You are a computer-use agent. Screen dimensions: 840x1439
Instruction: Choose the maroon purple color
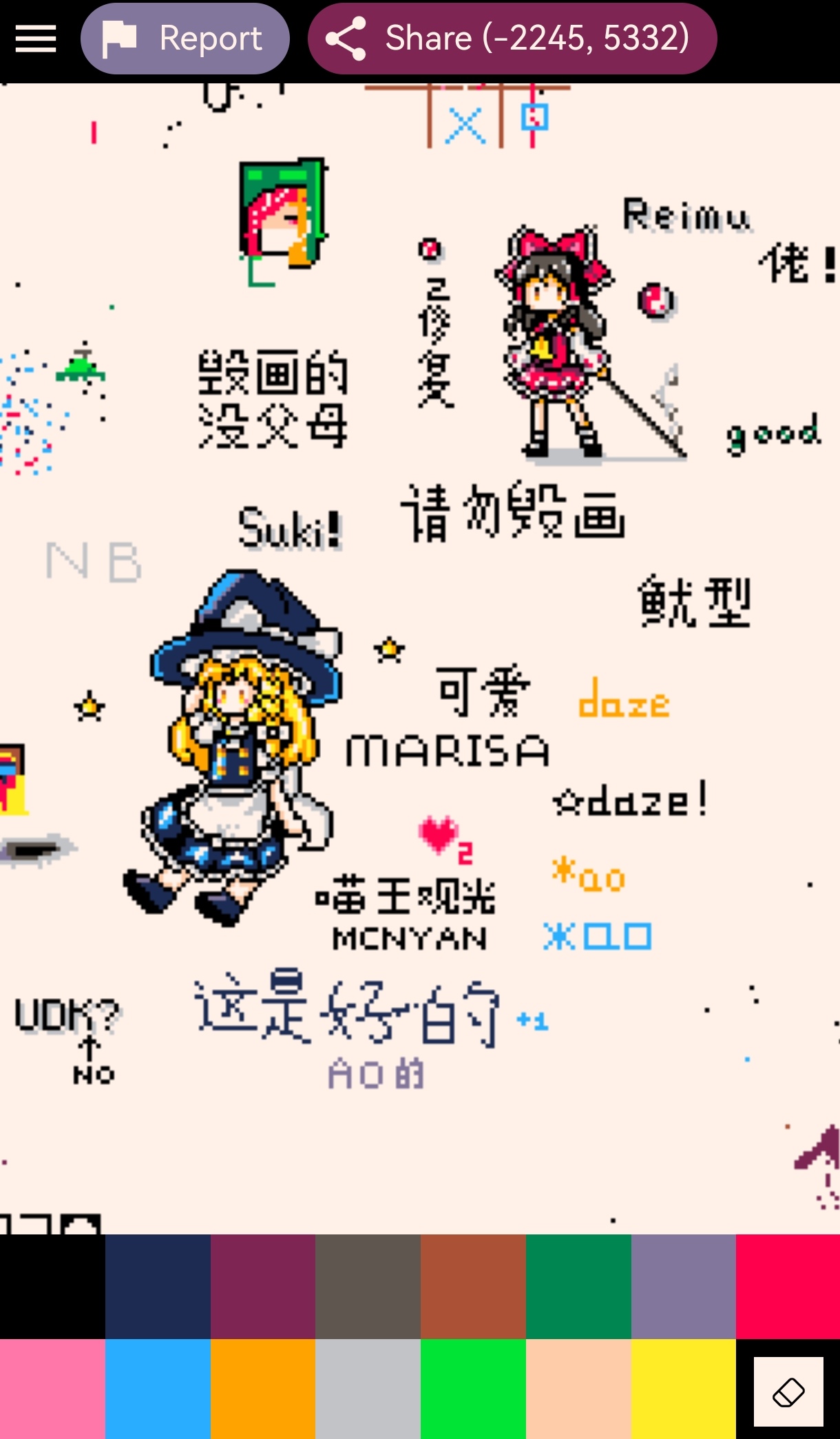click(x=263, y=1286)
